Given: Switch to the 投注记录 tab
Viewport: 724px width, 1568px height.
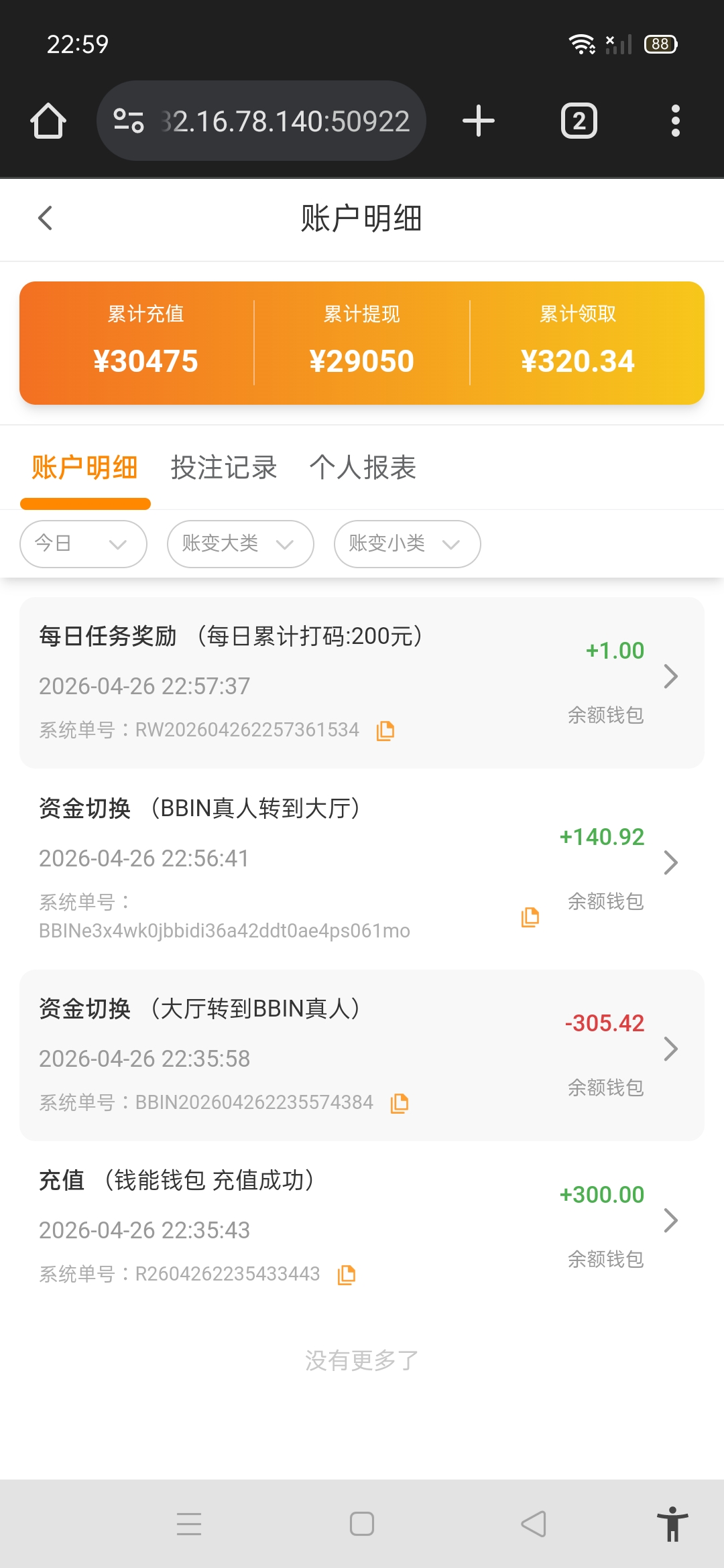Looking at the screenshot, I should coord(224,468).
